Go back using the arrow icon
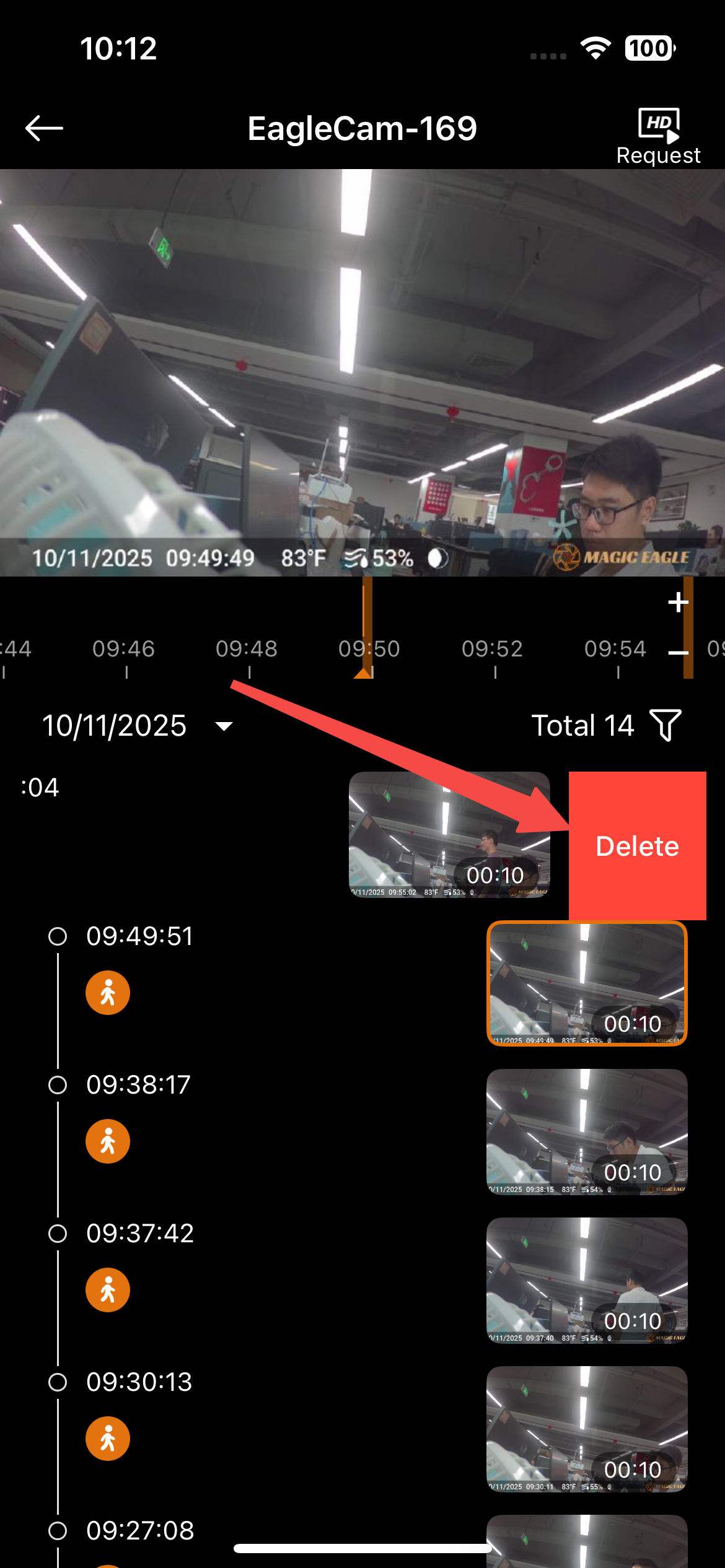Image resolution: width=725 pixels, height=1568 pixels. point(44,128)
